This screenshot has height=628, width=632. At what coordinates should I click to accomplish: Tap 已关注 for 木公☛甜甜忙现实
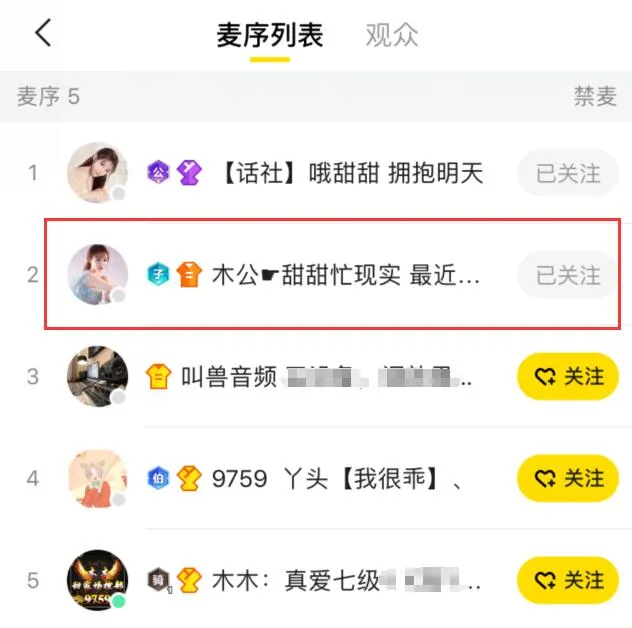(567, 275)
